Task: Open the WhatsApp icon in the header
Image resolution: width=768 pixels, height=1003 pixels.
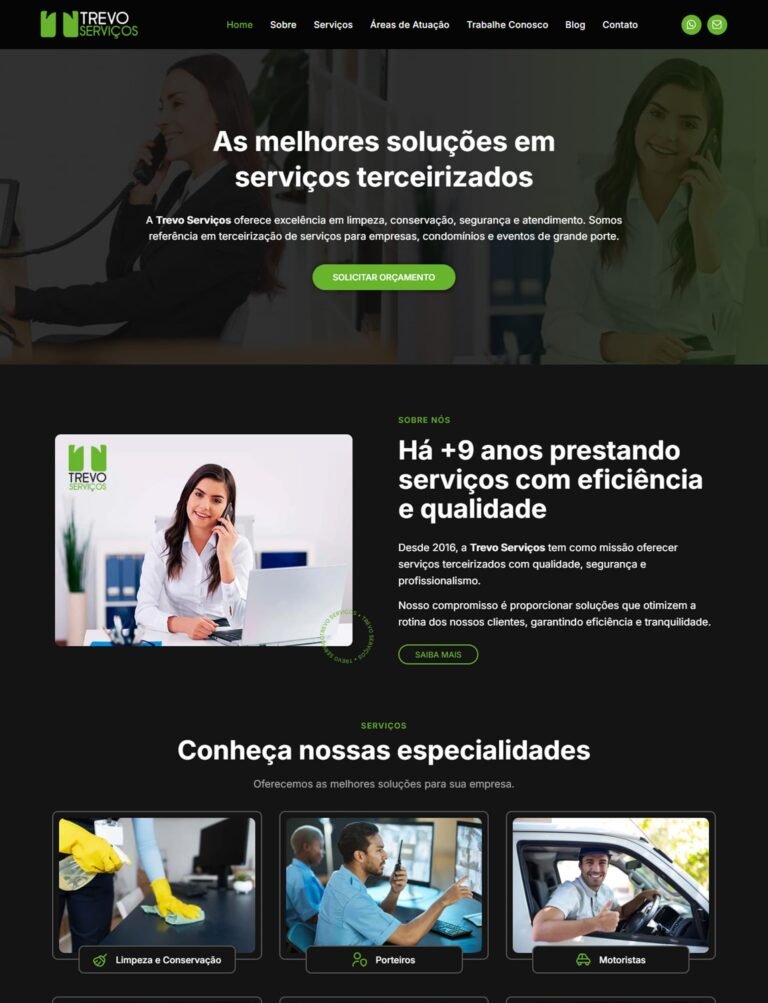Action: click(691, 25)
